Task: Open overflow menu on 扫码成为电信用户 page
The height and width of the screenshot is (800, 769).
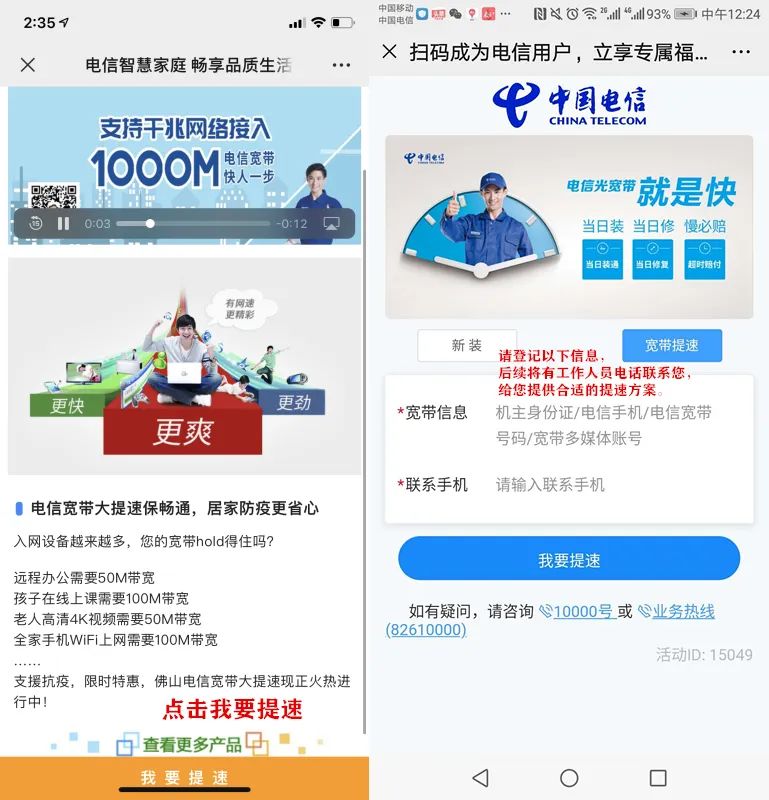Action: tap(740, 52)
